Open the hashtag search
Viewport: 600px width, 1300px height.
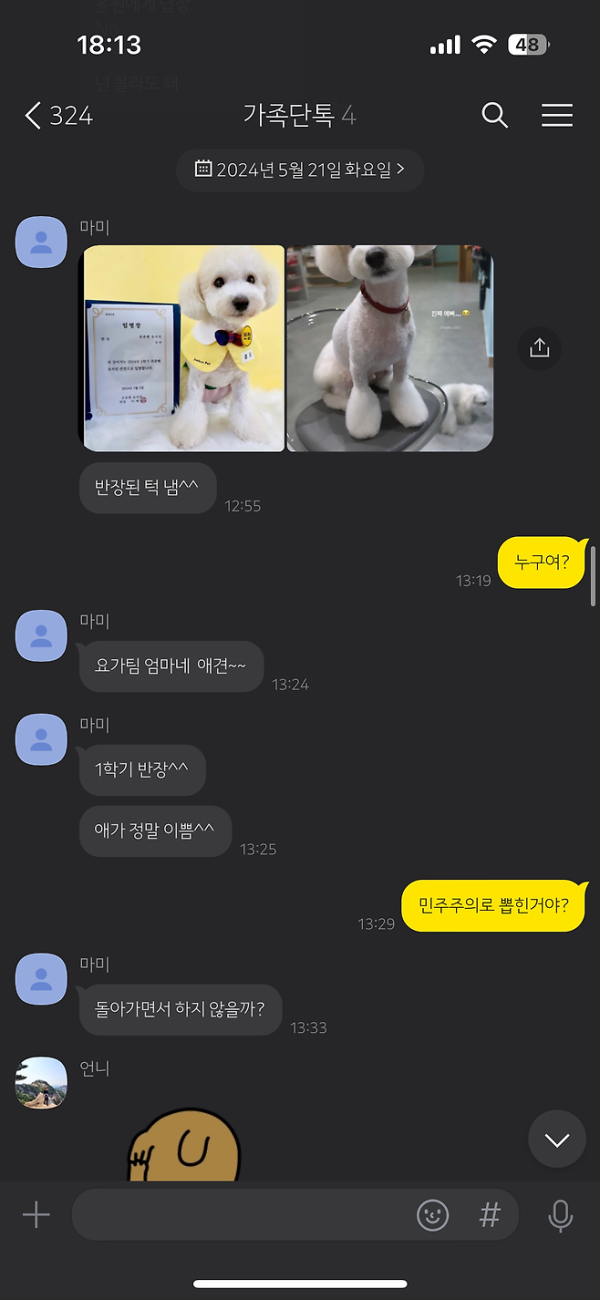click(x=489, y=1215)
